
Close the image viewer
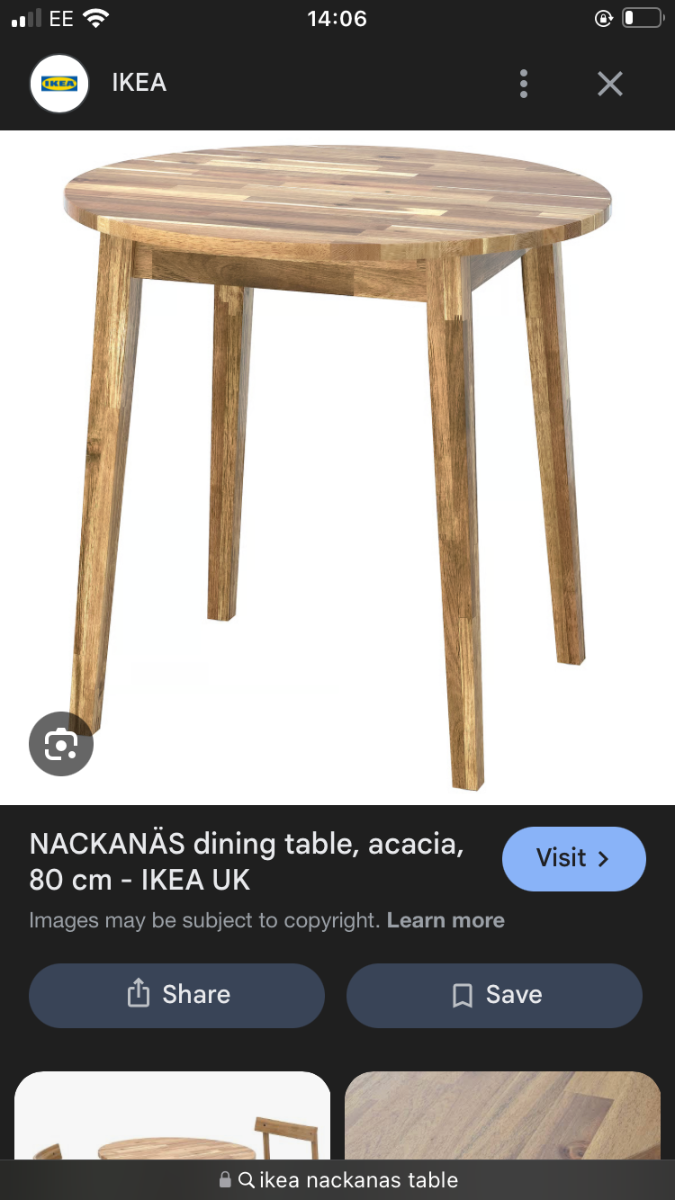[x=610, y=84]
